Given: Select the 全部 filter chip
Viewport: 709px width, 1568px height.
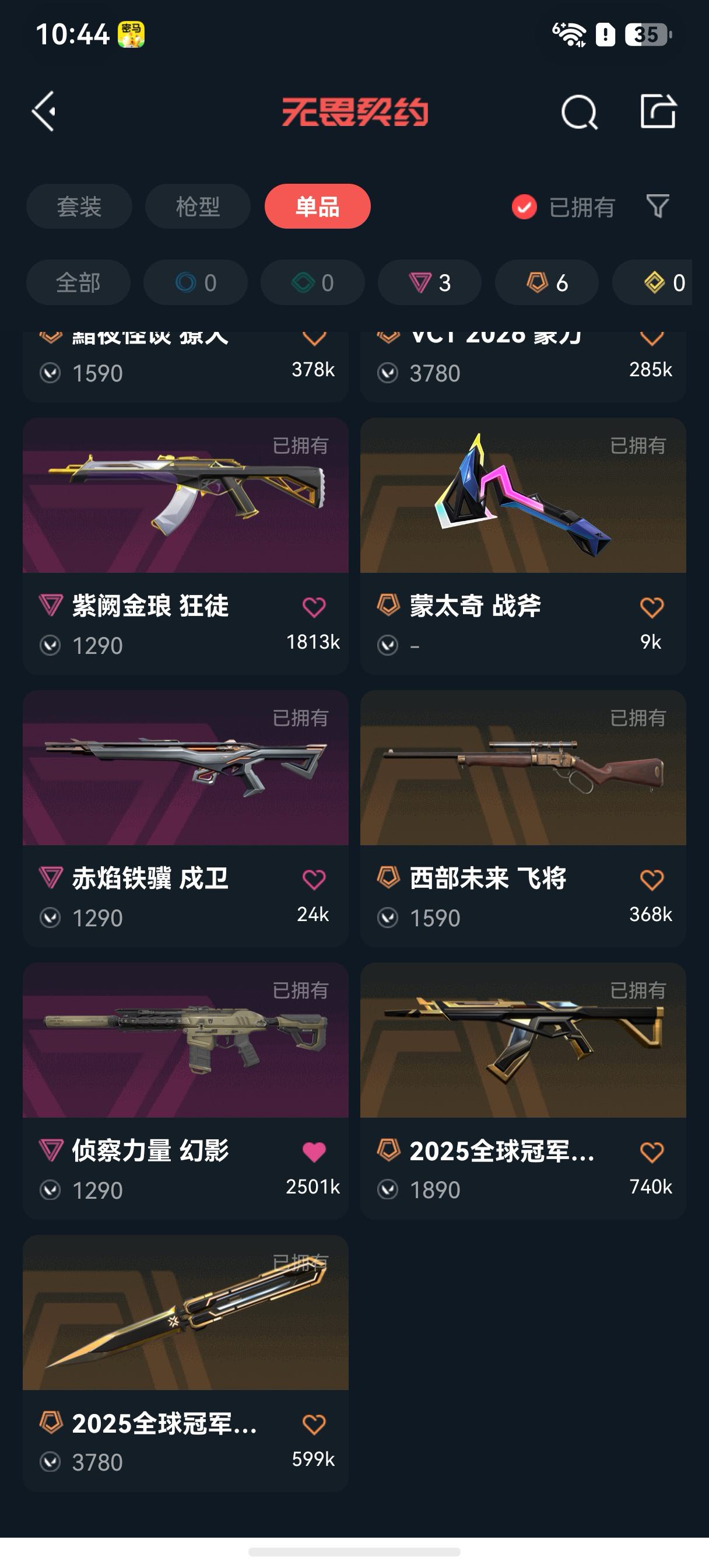Looking at the screenshot, I should pos(78,282).
